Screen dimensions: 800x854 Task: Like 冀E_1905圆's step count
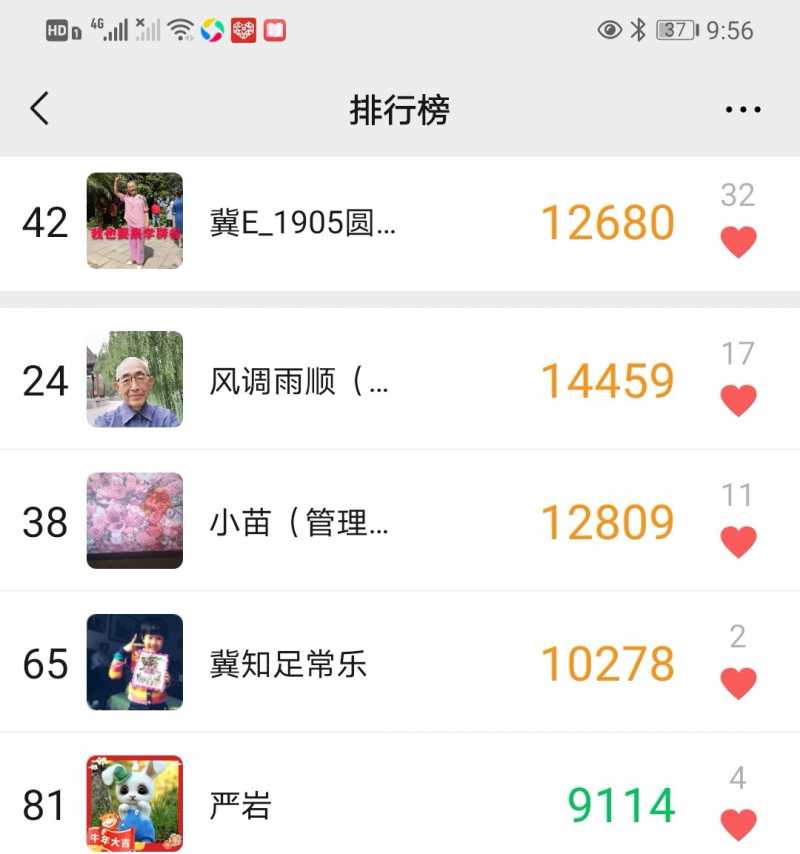738,242
